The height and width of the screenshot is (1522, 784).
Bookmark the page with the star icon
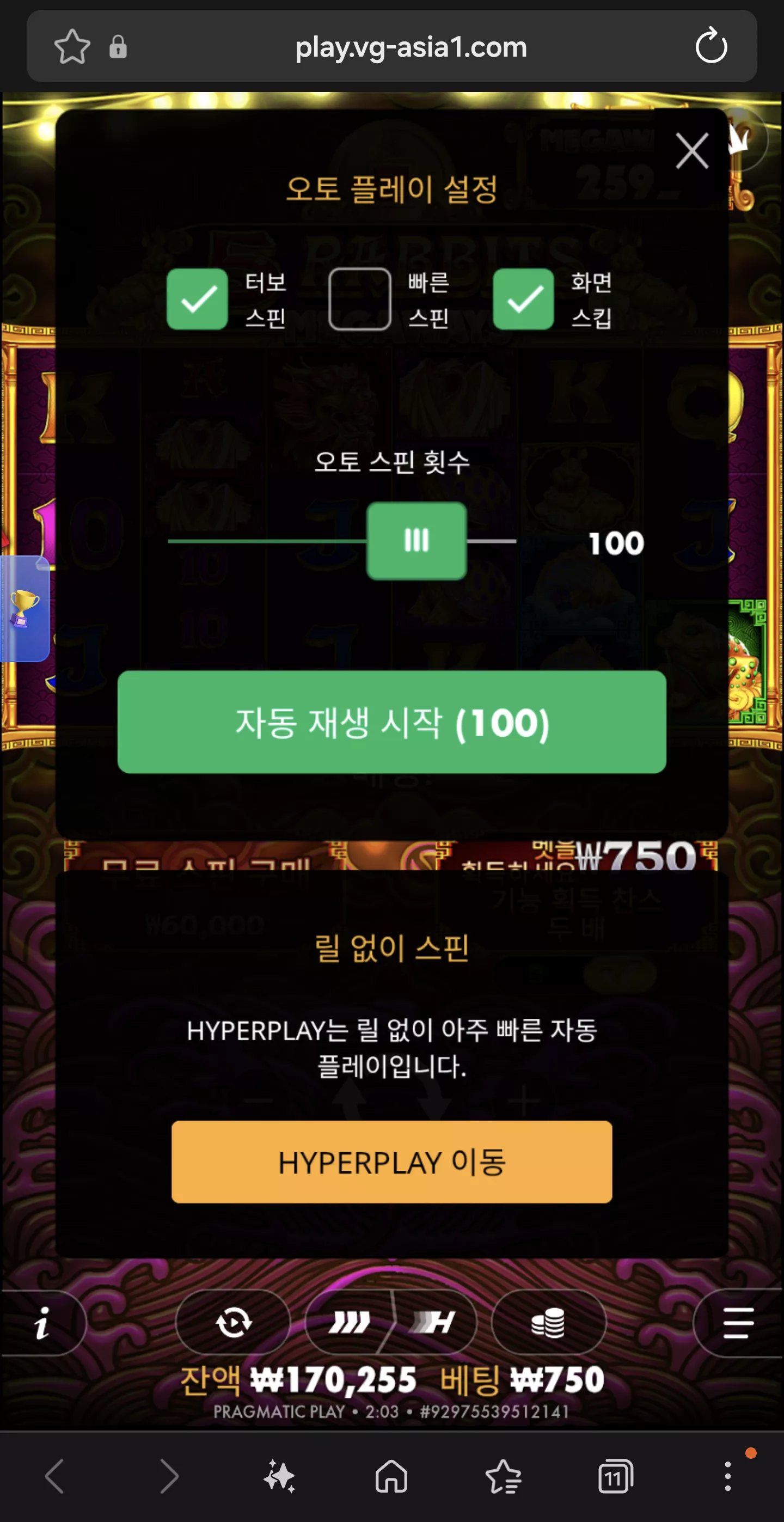72,46
